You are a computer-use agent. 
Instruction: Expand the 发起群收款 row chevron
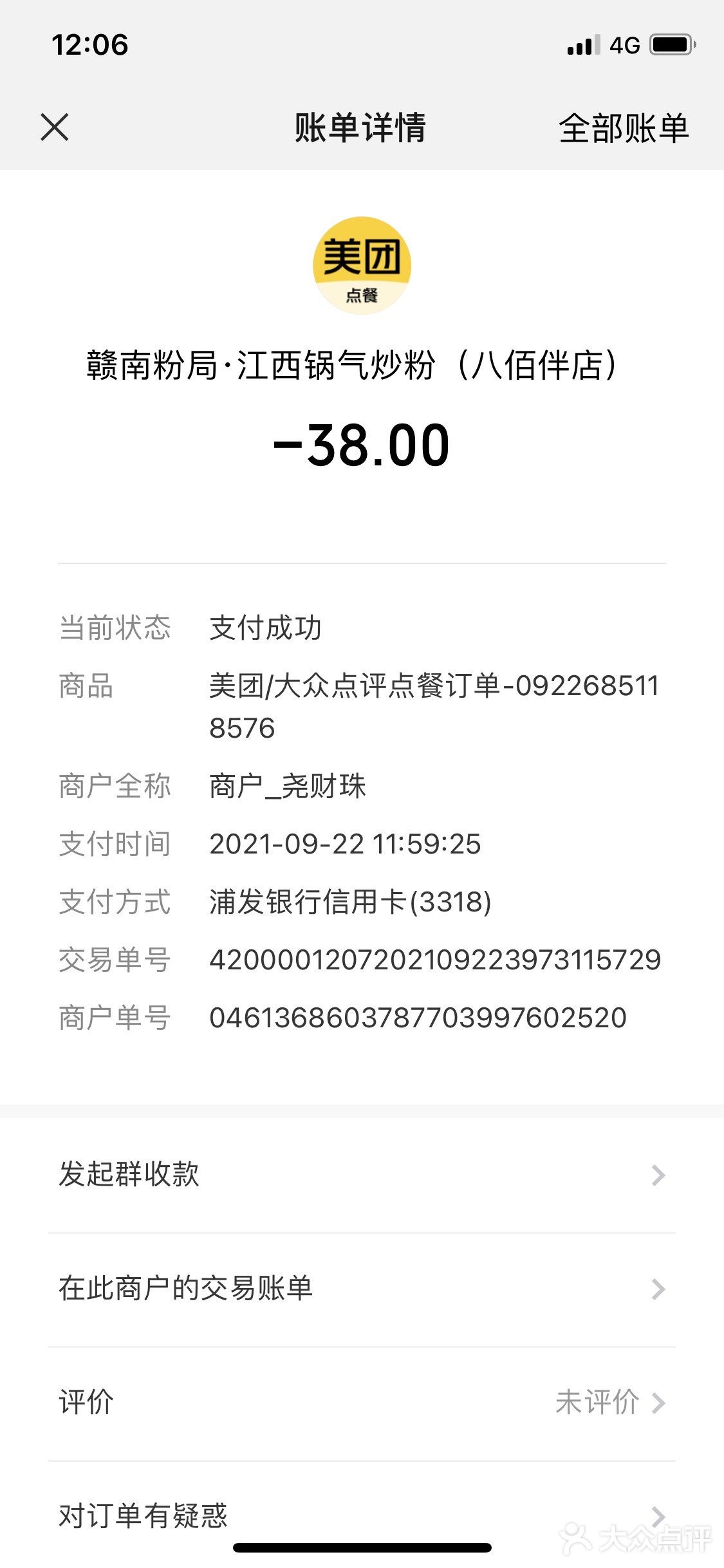click(658, 1175)
